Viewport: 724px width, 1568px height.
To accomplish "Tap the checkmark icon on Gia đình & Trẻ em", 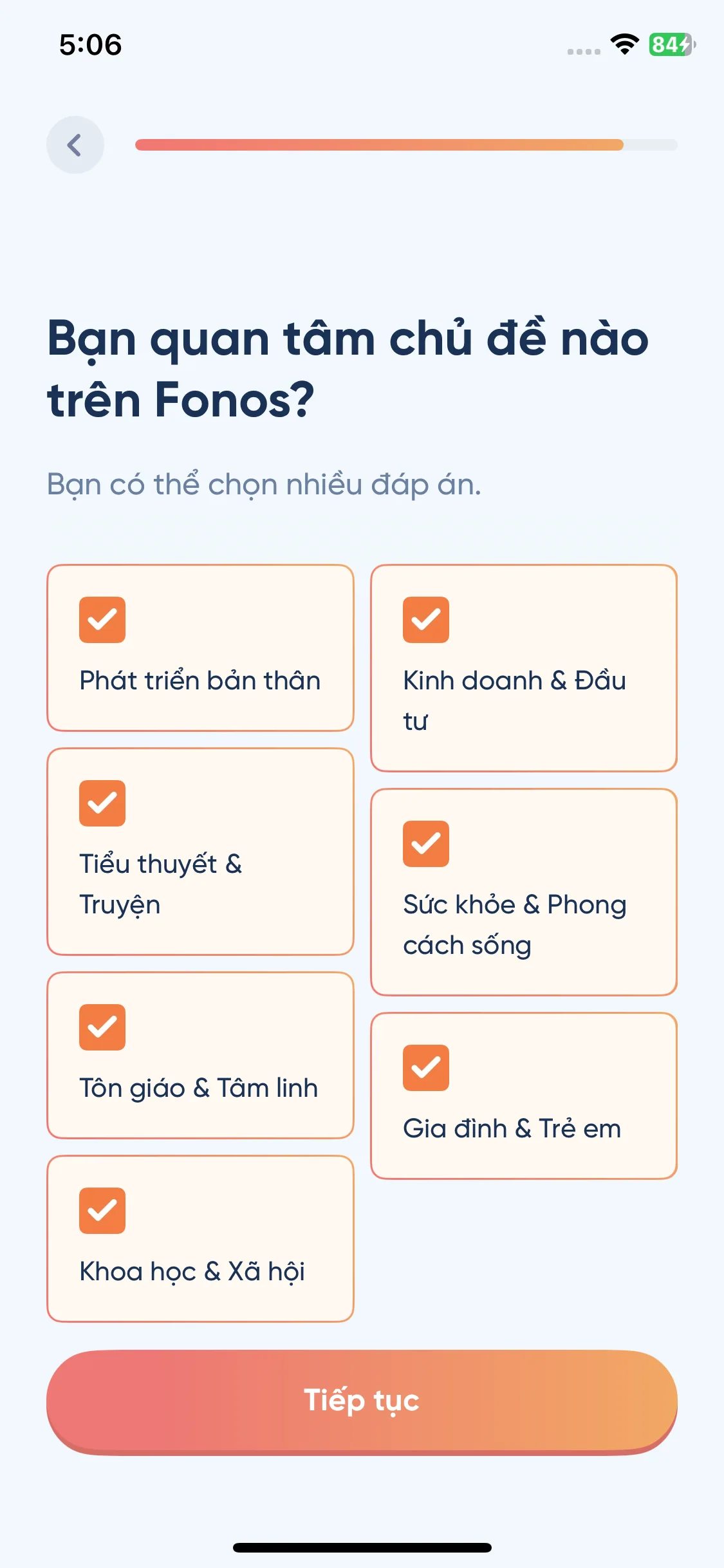I will pos(425,1069).
